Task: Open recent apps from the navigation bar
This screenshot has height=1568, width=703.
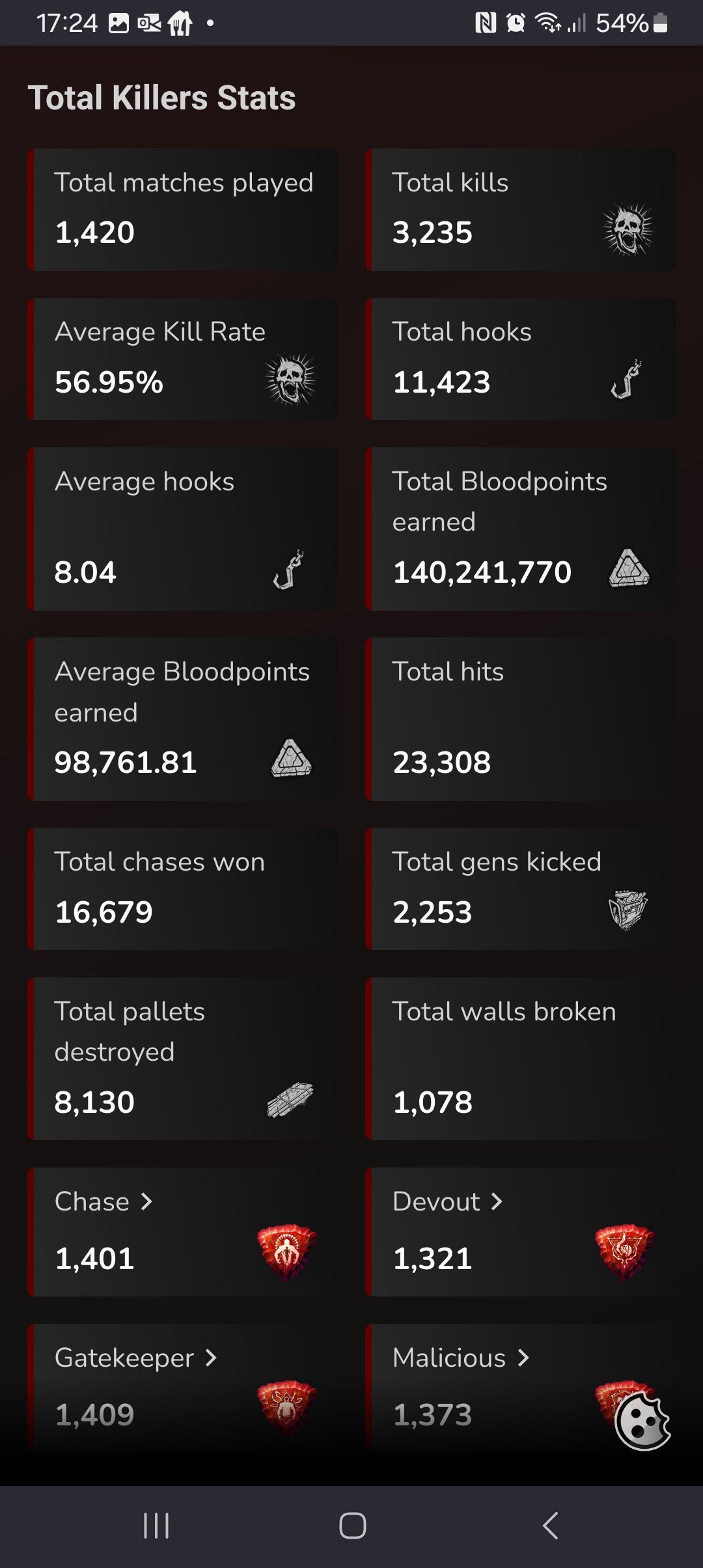Action: point(156,1526)
